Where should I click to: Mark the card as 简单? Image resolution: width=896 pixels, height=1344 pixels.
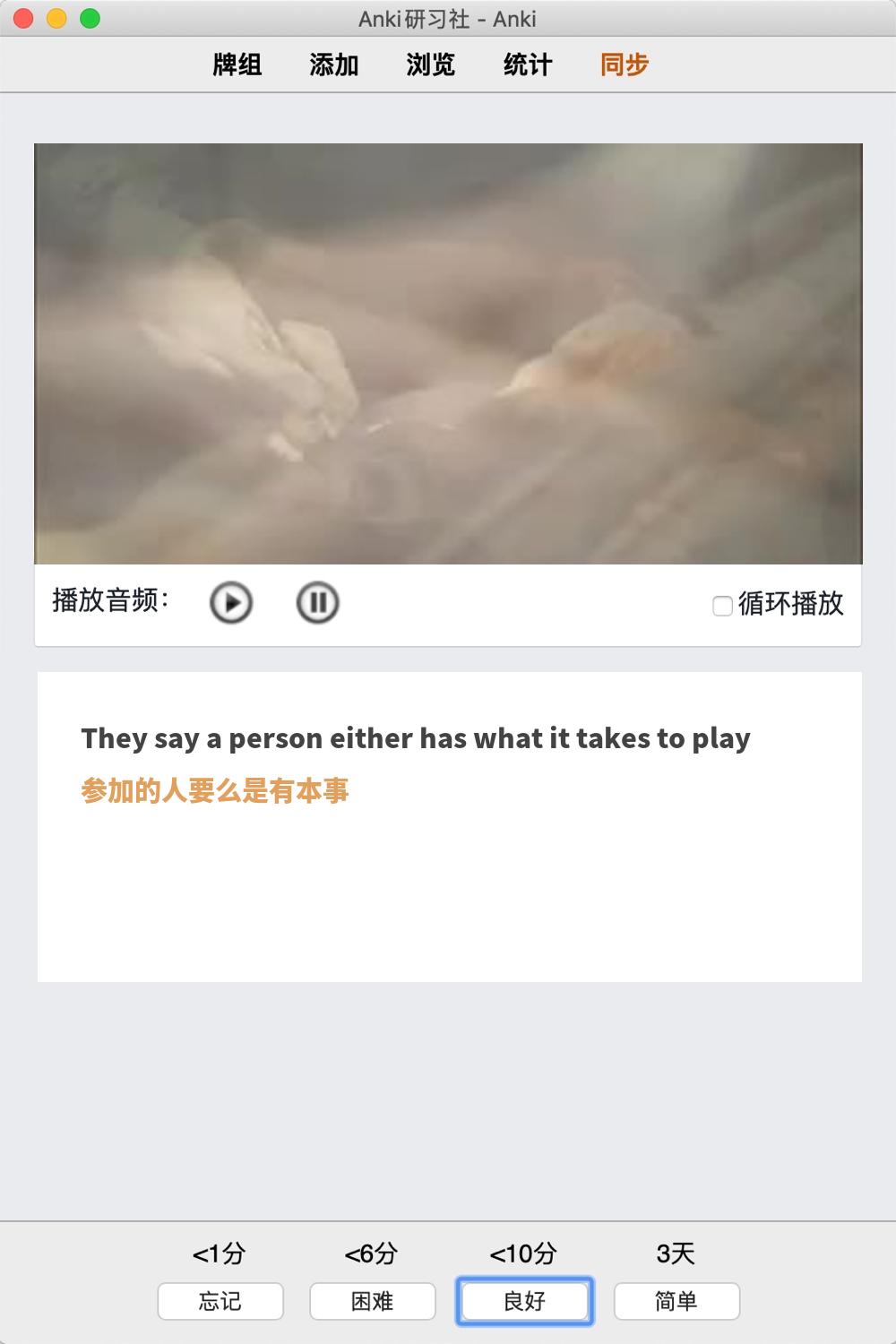click(x=676, y=1301)
